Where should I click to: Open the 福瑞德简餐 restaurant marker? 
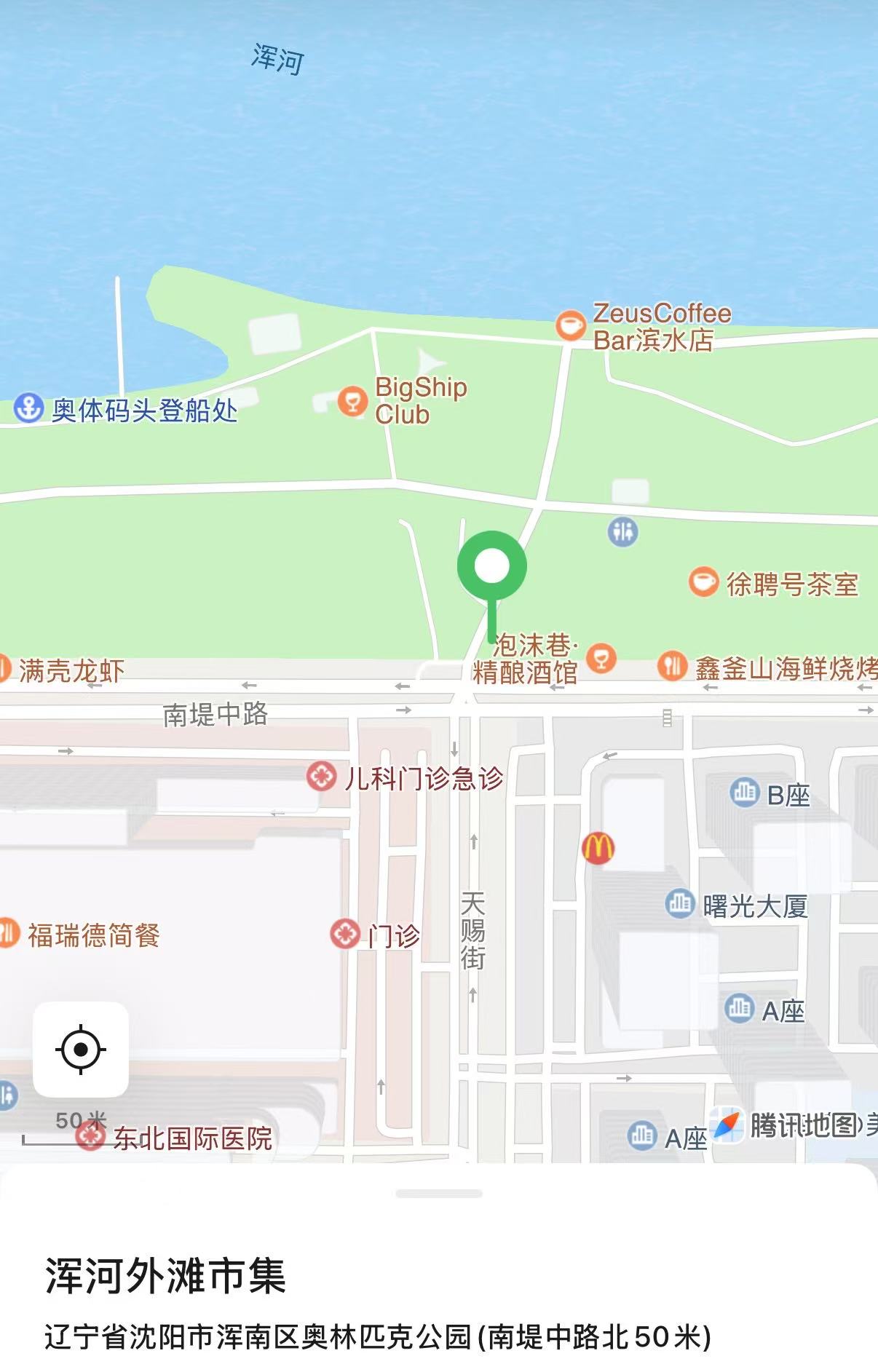click(x=7, y=934)
